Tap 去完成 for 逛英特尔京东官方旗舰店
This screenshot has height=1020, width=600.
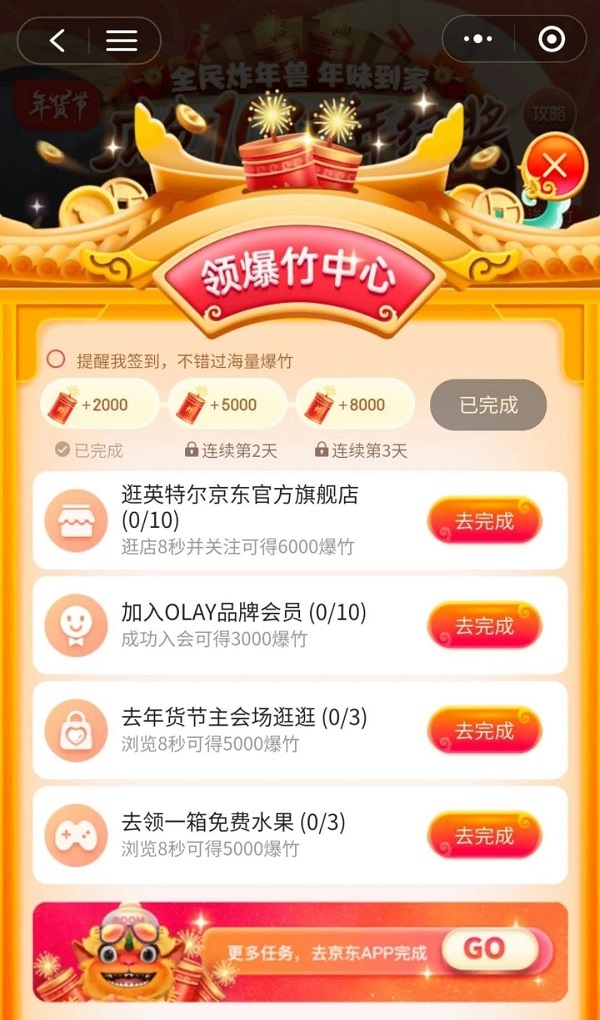coord(484,521)
